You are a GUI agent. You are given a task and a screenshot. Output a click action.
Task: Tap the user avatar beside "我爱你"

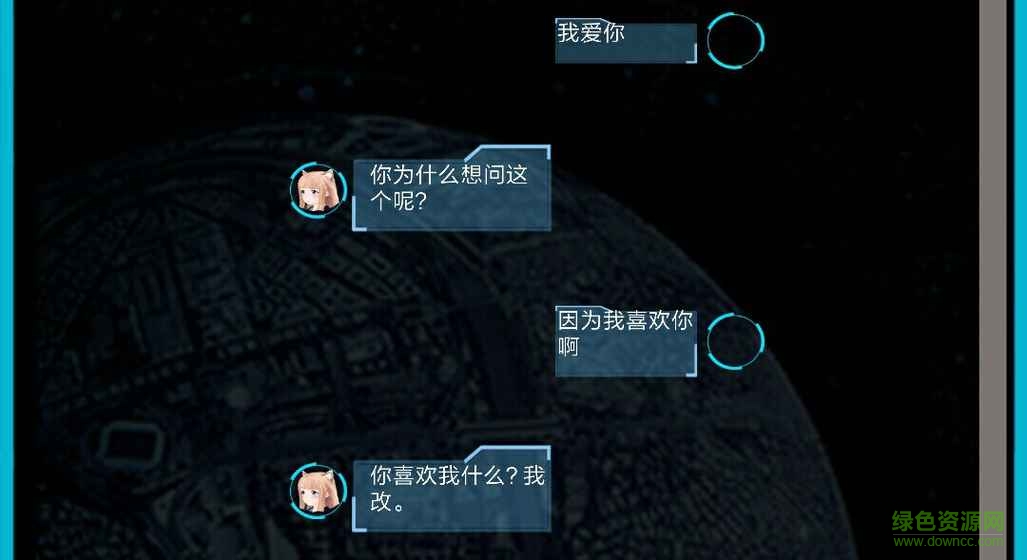[x=735, y=41]
